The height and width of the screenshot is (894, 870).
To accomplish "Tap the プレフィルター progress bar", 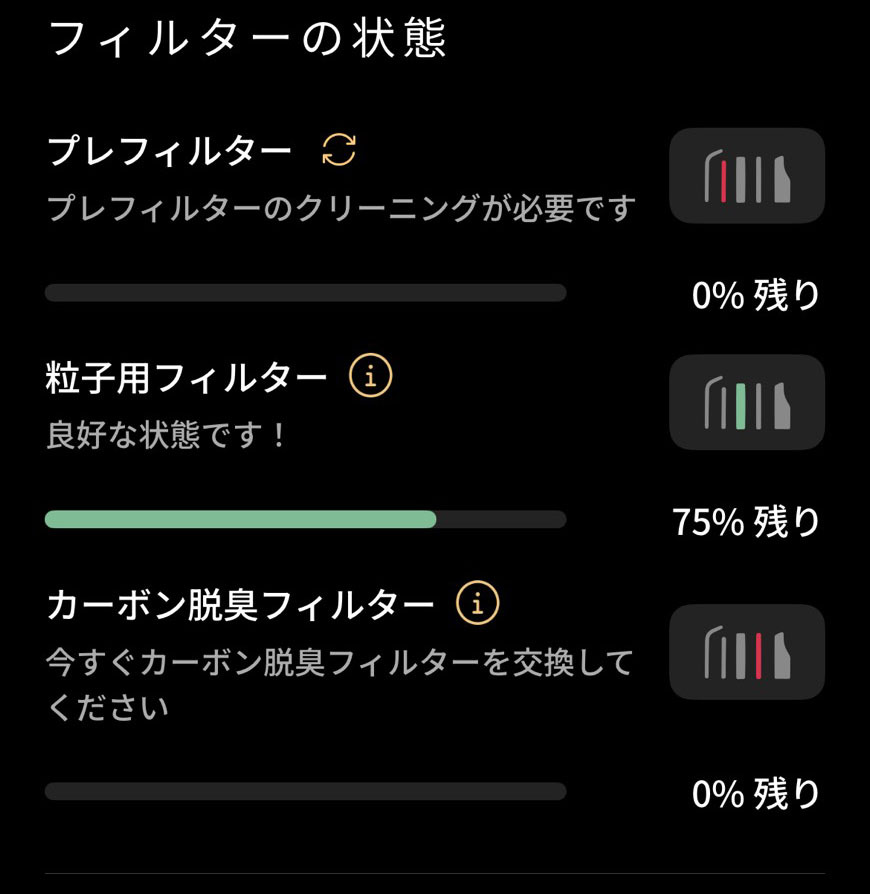I will click(x=305, y=291).
